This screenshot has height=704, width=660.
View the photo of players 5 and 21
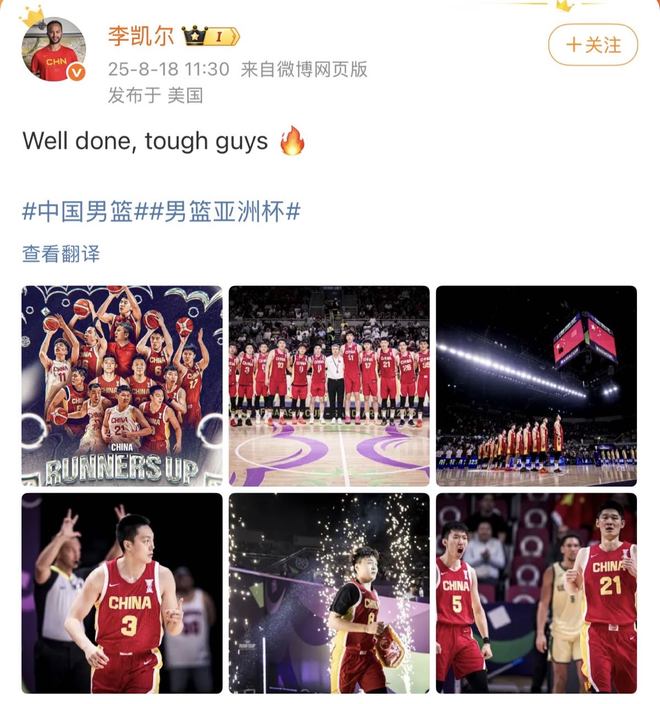click(536, 593)
